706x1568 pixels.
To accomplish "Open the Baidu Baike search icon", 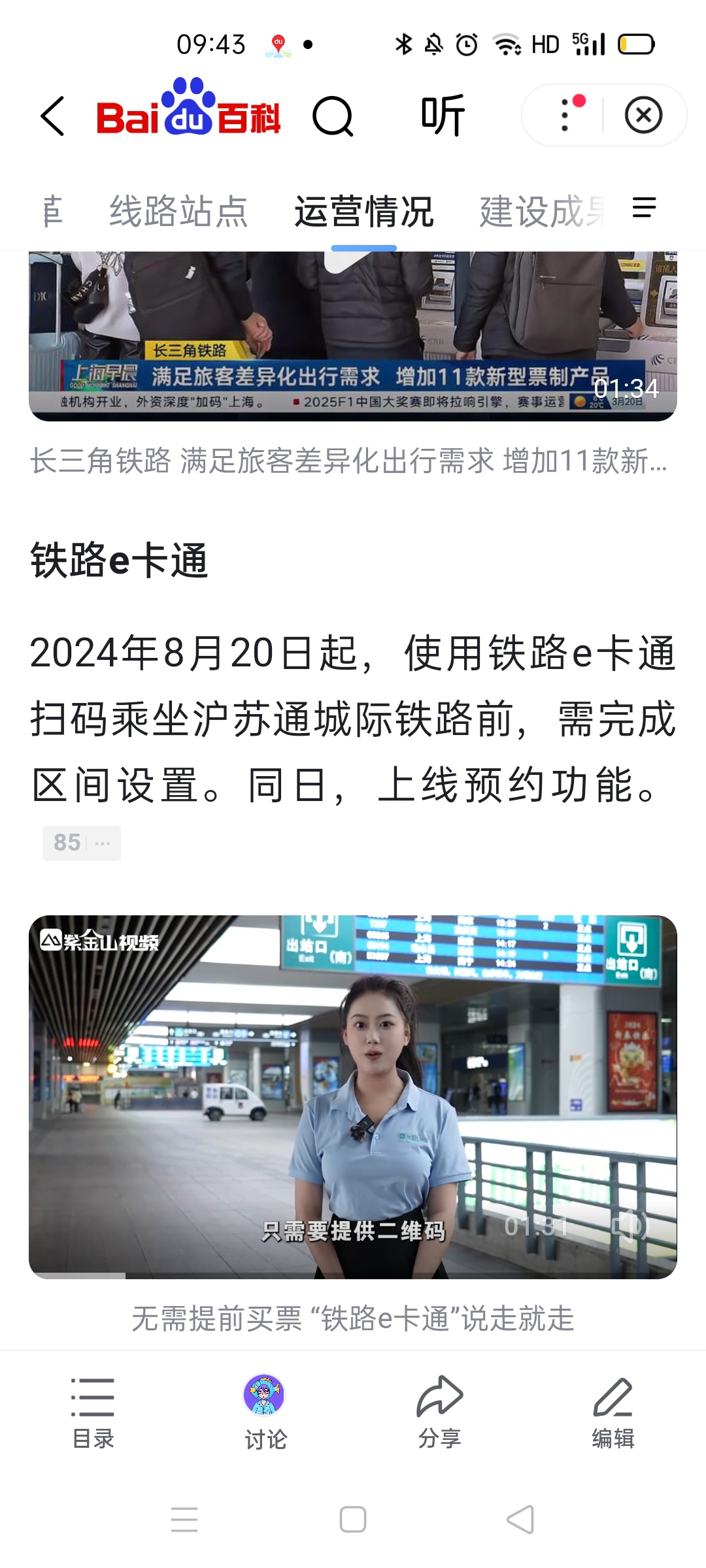I will (x=333, y=116).
